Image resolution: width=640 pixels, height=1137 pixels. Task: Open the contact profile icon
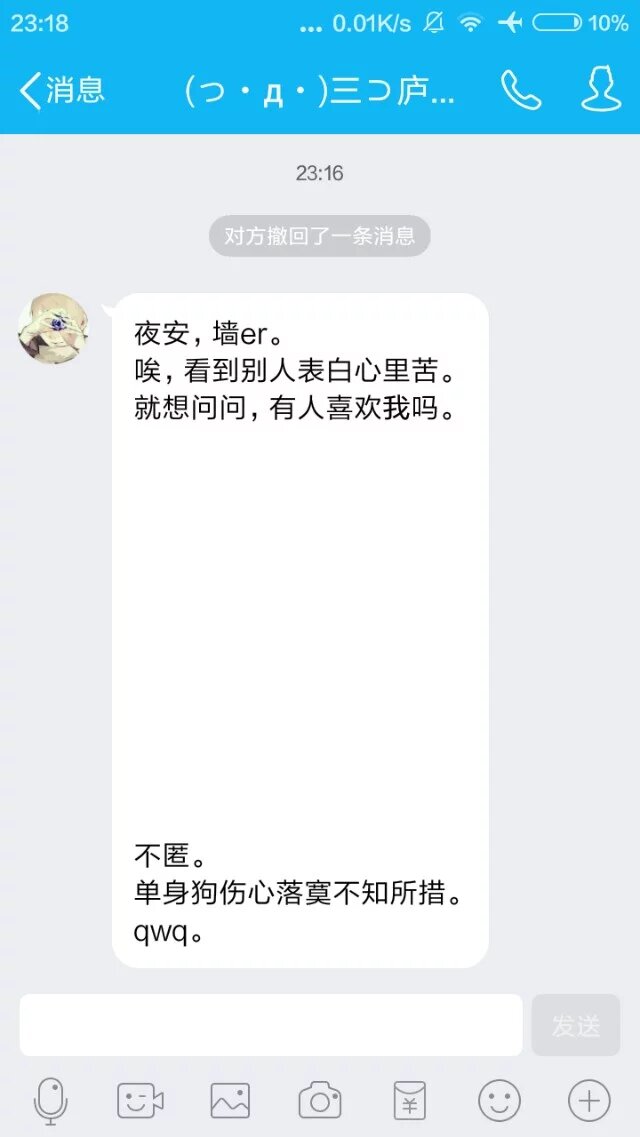(601, 90)
